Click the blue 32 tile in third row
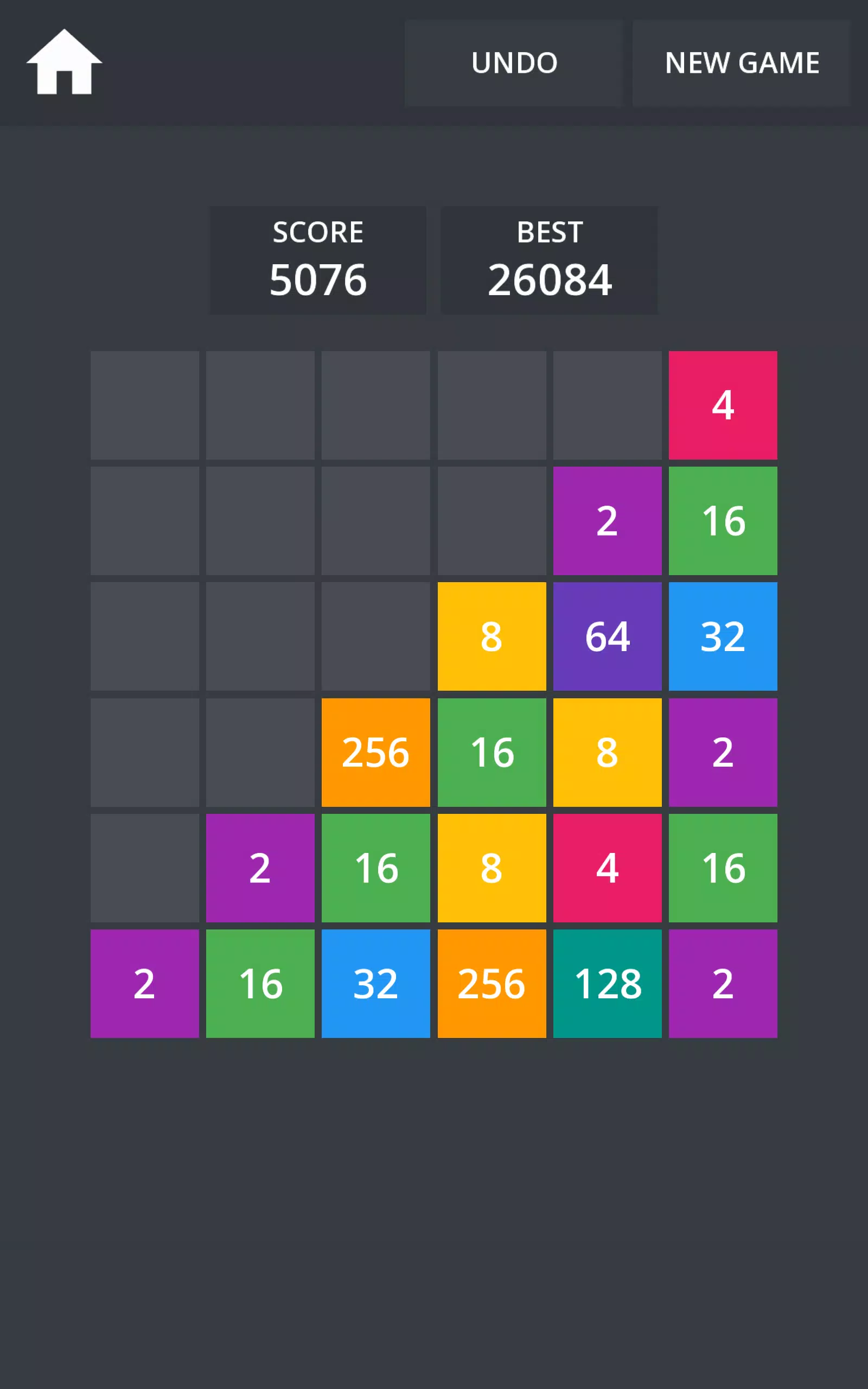This screenshot has height=1389, width=868. [x=723, y=637]
